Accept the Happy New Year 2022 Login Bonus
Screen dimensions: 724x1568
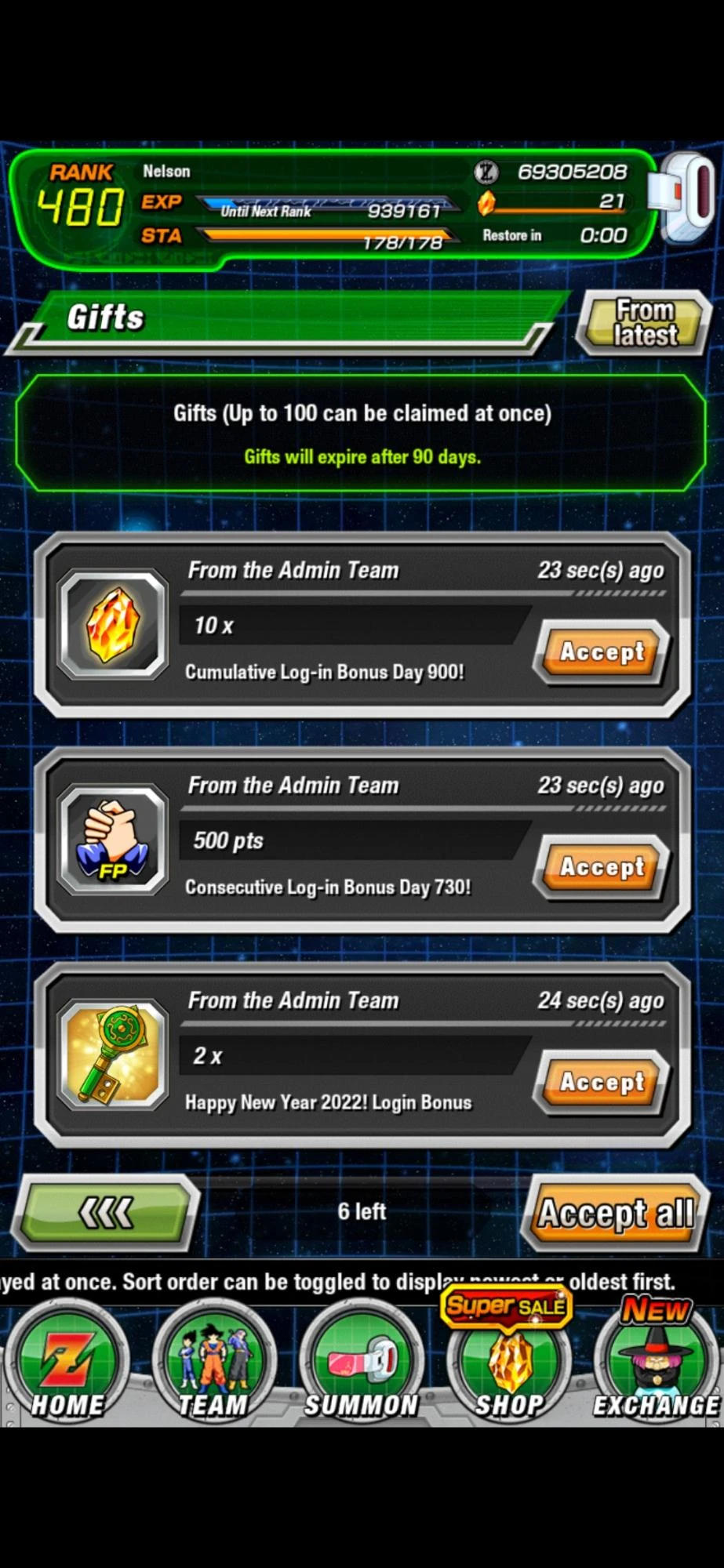(x=599, y=1083)
